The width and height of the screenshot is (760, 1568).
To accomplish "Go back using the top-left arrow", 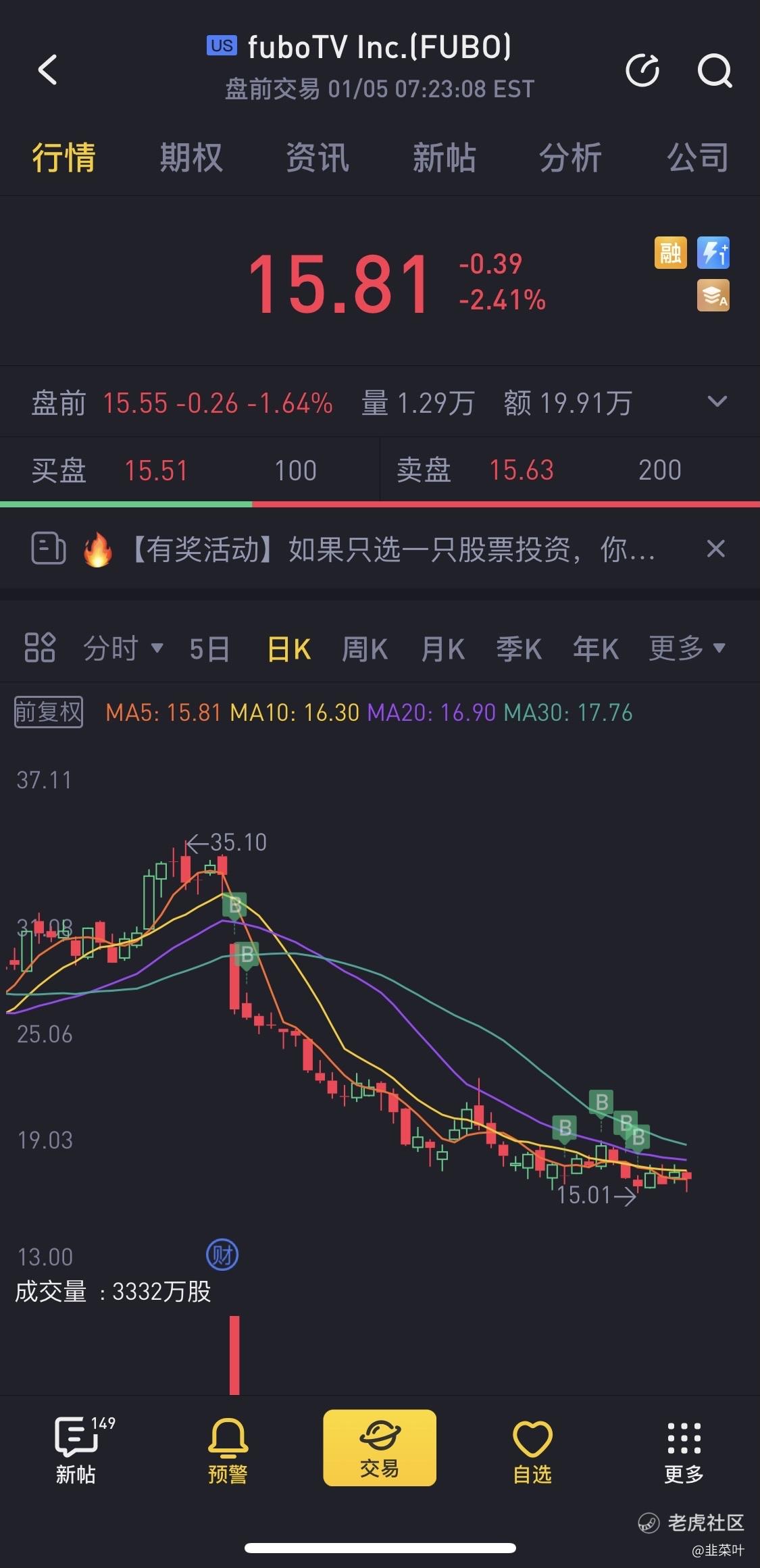I will coord(47,70).
